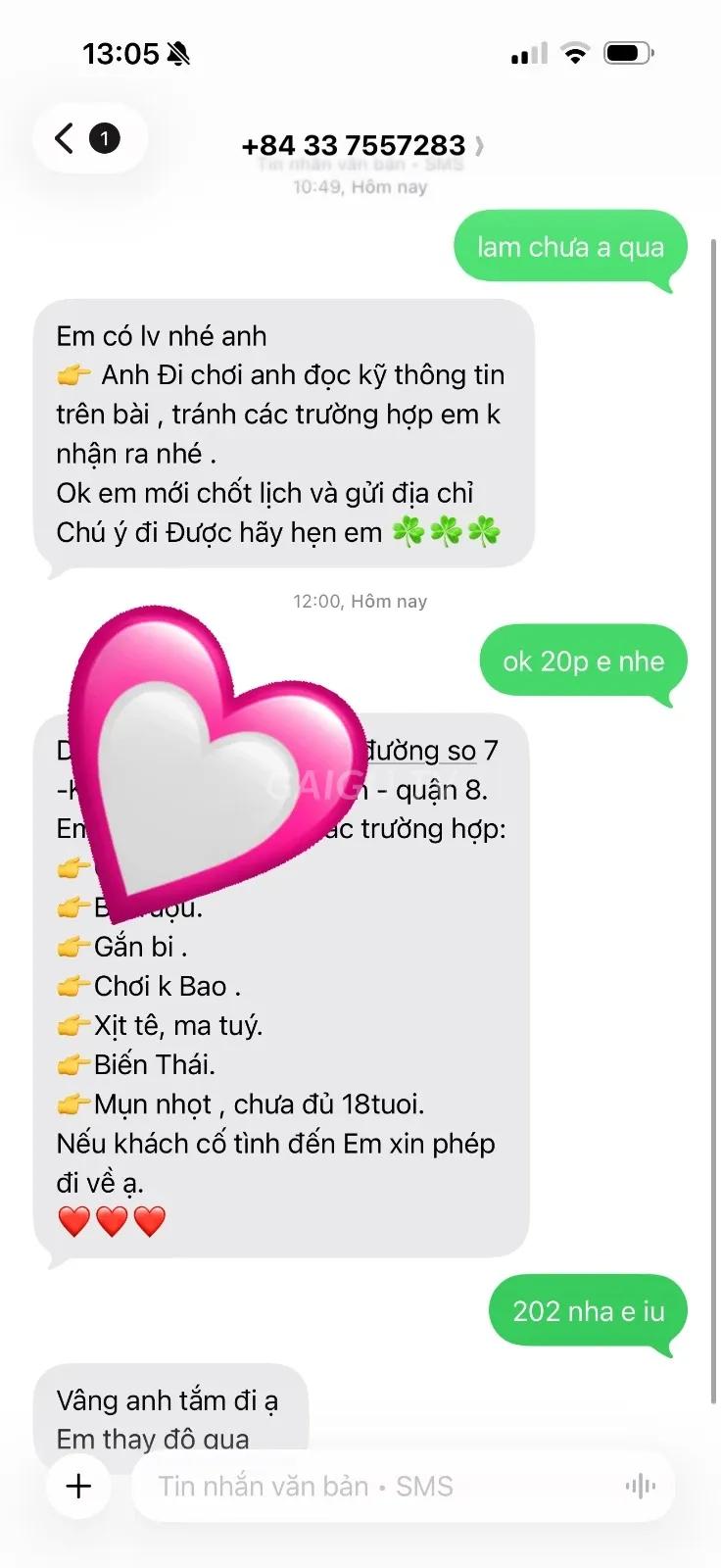721x1568 pixels.
Task: Go back to the messages list
Action: pos(89,138)
